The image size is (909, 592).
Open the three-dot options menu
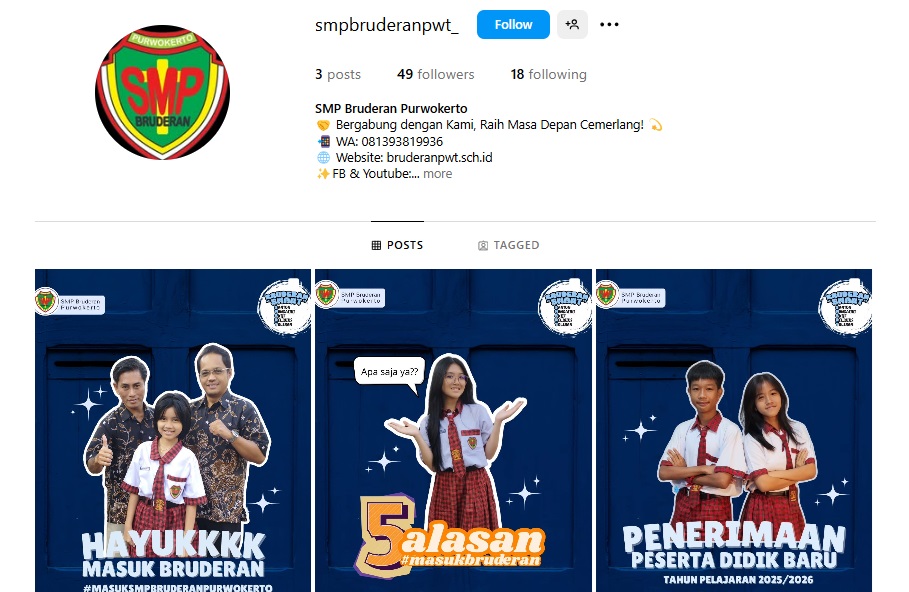coord(609,25)
